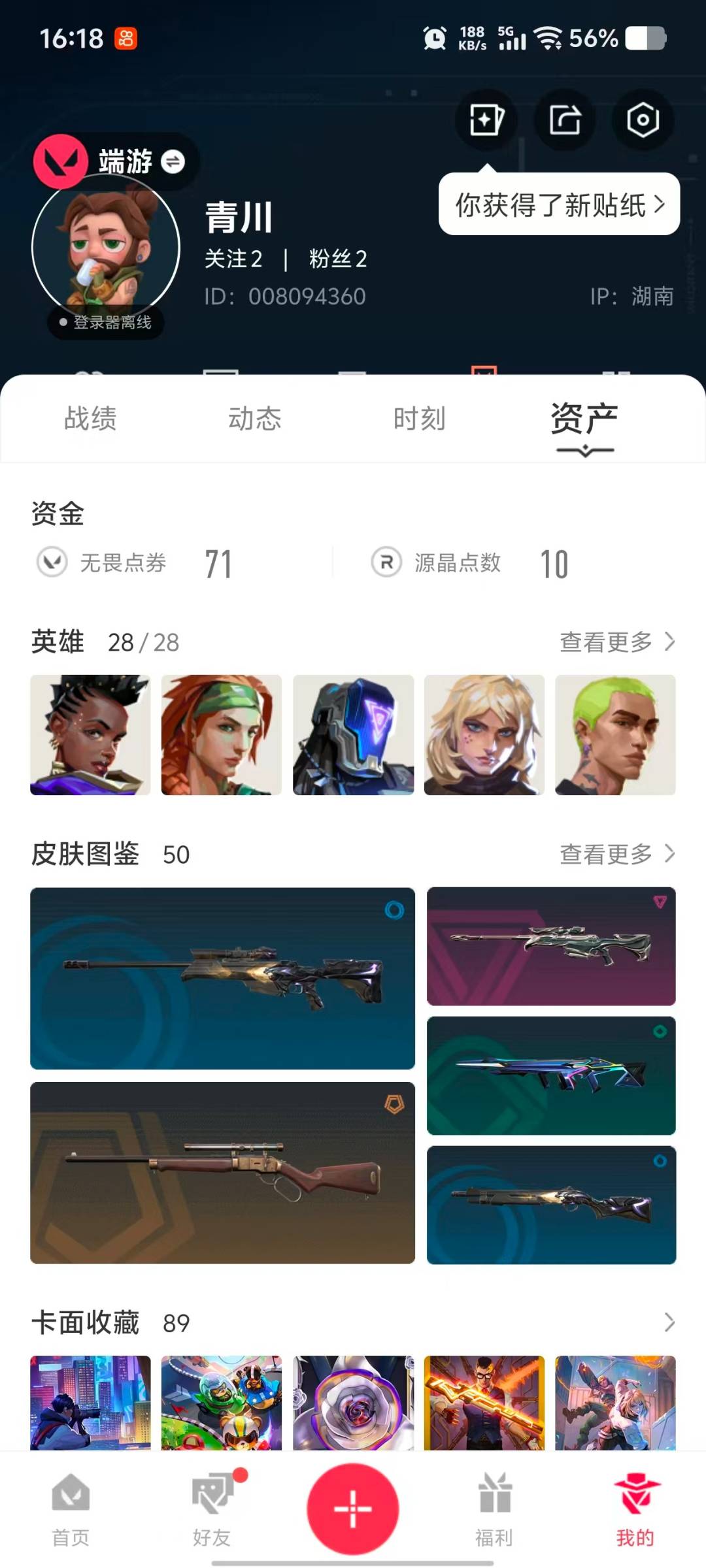Open the settings hexagon icon
Viewport: 706px width, 1568px height.
click(x=643, y=120)
